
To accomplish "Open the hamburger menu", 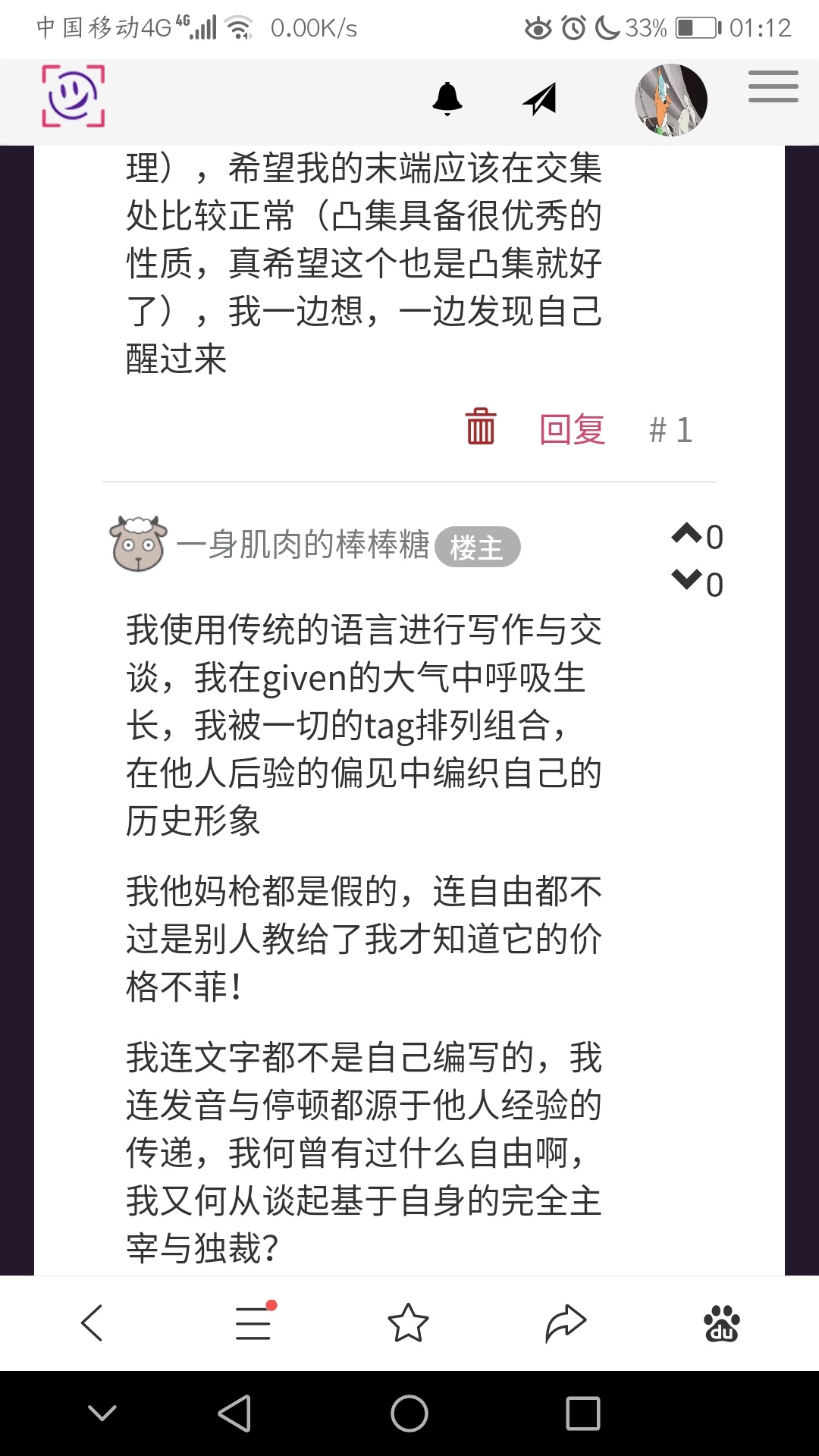I will pyautogui.click(x=773, y=86).
